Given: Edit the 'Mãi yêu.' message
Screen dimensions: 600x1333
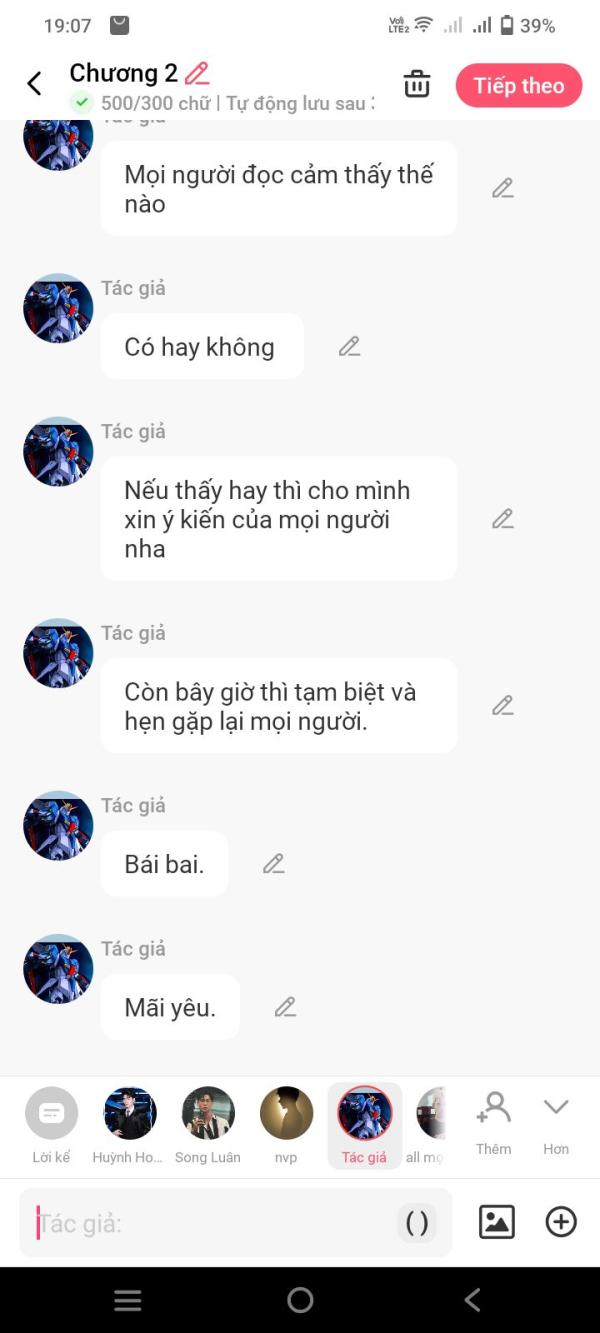Looking at the screenshot, I should pos(286,1007).
